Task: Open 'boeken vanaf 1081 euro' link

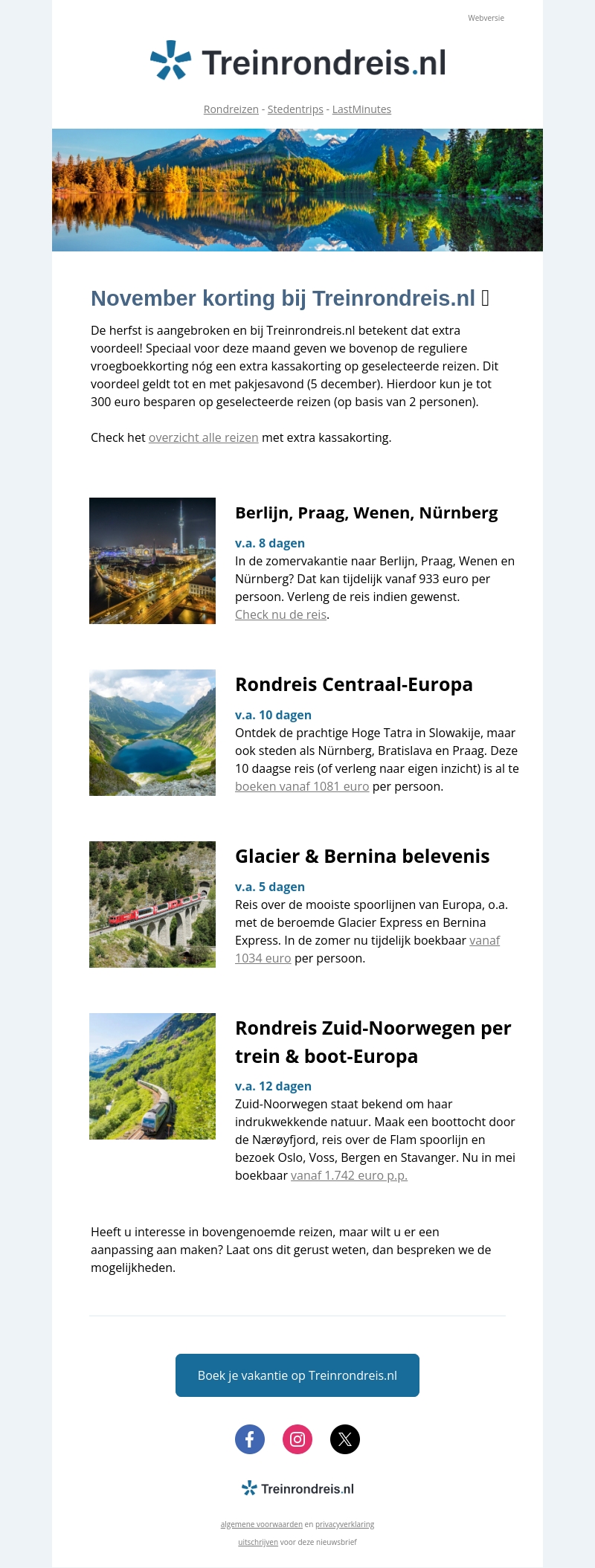Action: (302, 786)
